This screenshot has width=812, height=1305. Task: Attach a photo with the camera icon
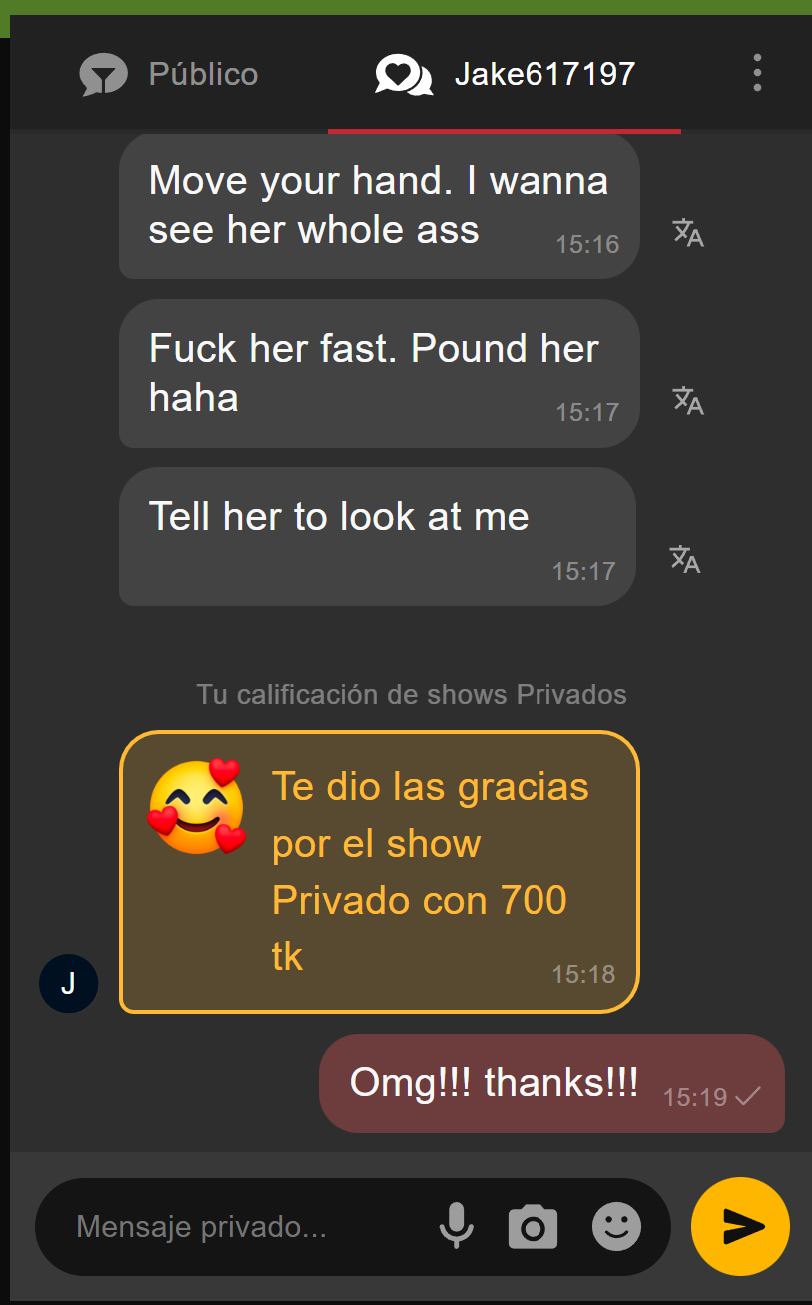coord(532,1226)
